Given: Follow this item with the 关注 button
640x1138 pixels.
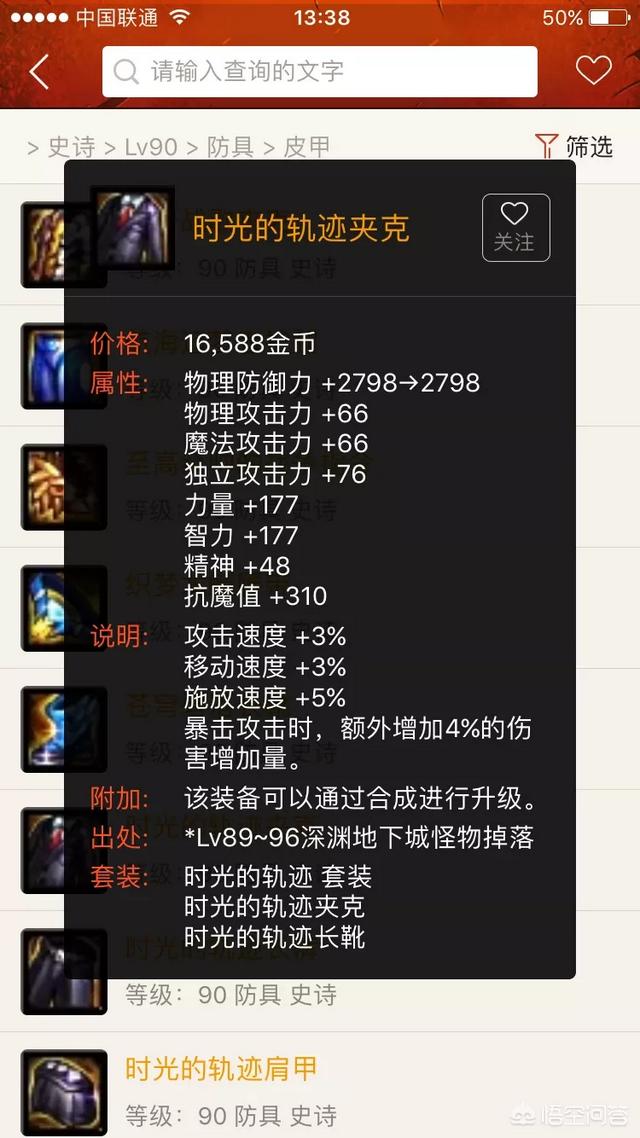Looking at the screenshot, I should coord(515,228).
